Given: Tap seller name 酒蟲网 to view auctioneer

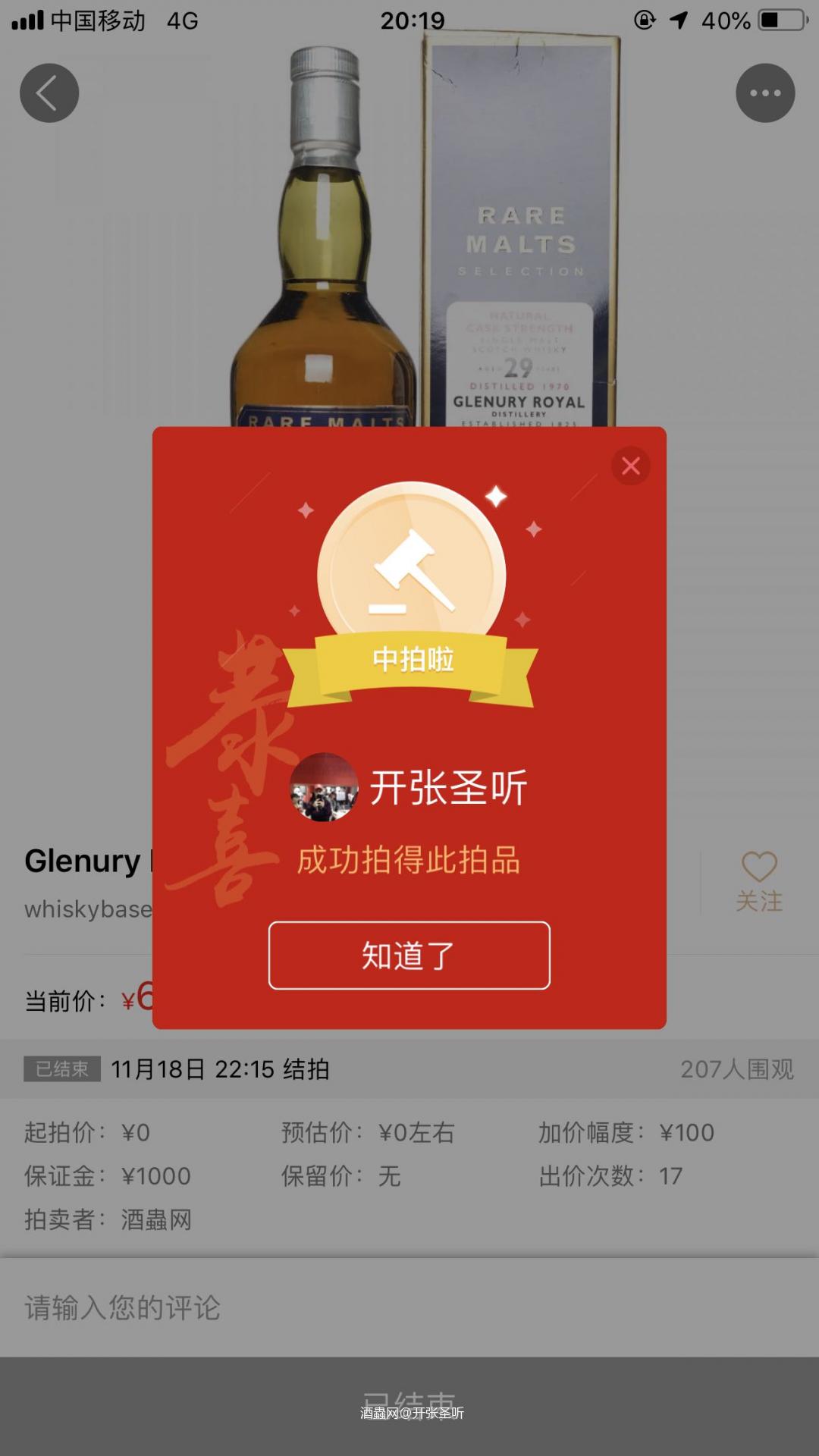Looking at the screenshot, I should tap(155, 1220).
